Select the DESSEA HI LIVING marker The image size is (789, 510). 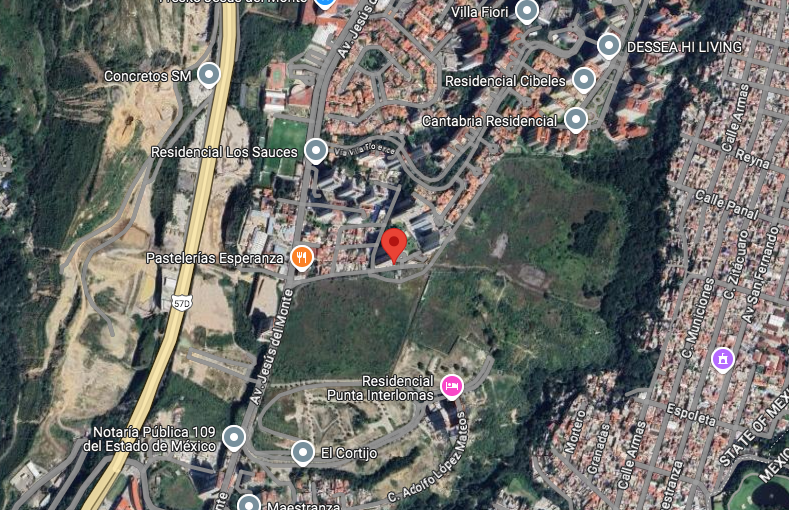point(609,46)
